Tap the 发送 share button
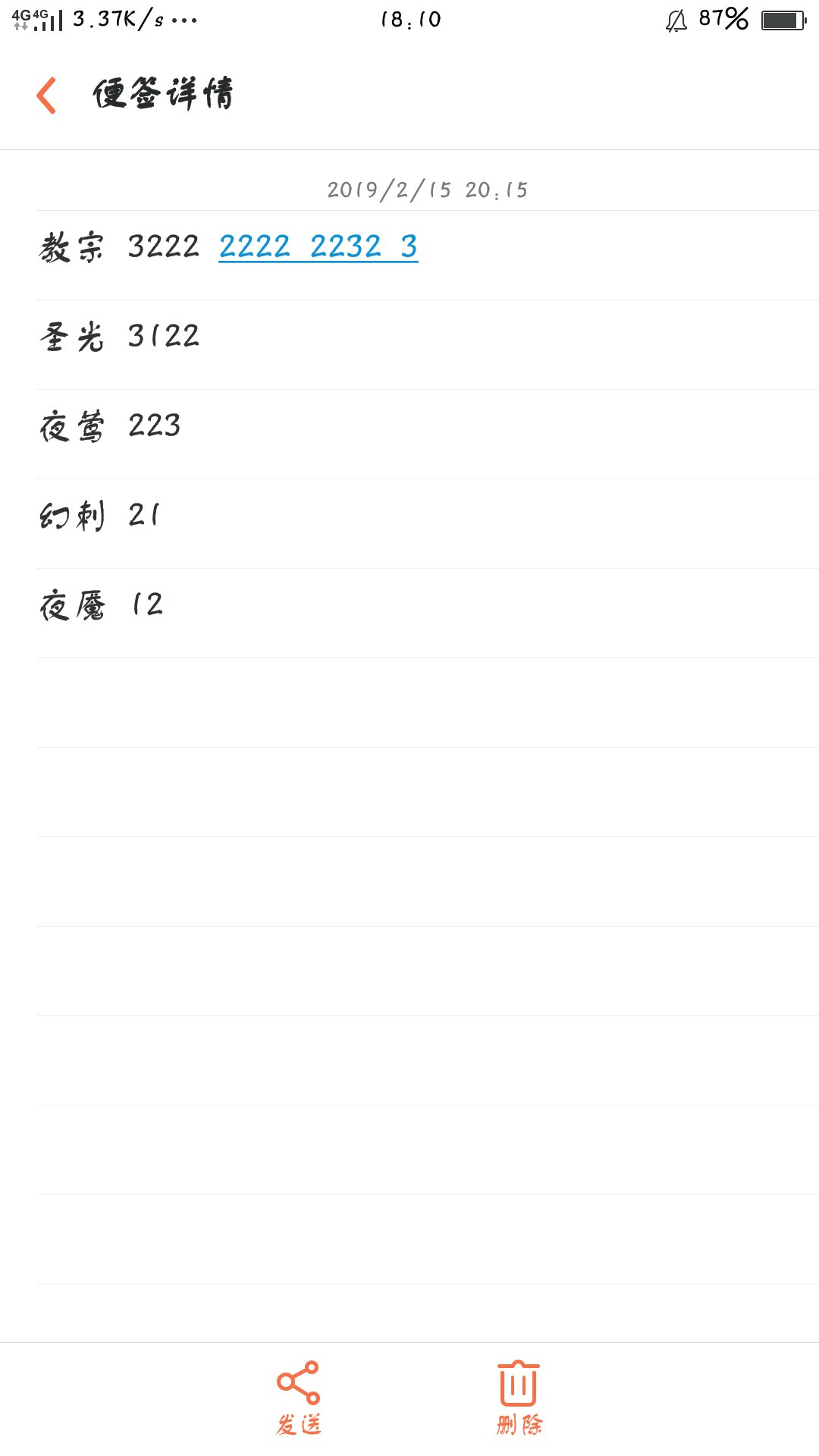This screenshot has height=1456, width=819. tap(298, 1398)
